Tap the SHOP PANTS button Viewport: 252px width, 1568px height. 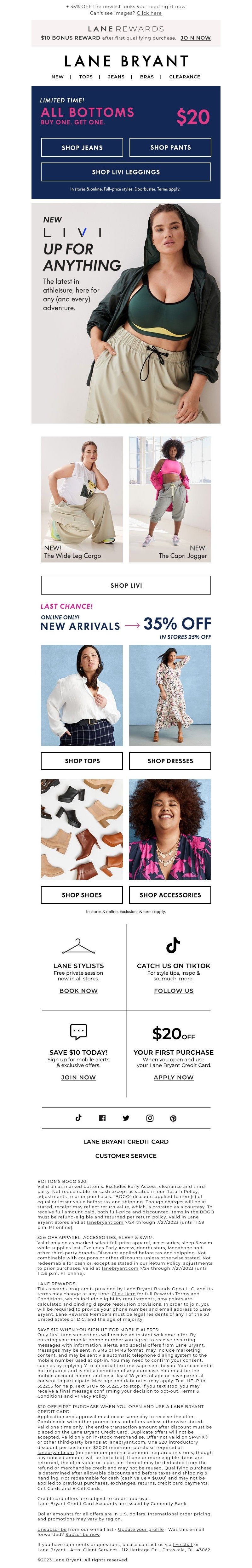click(170, 147)
